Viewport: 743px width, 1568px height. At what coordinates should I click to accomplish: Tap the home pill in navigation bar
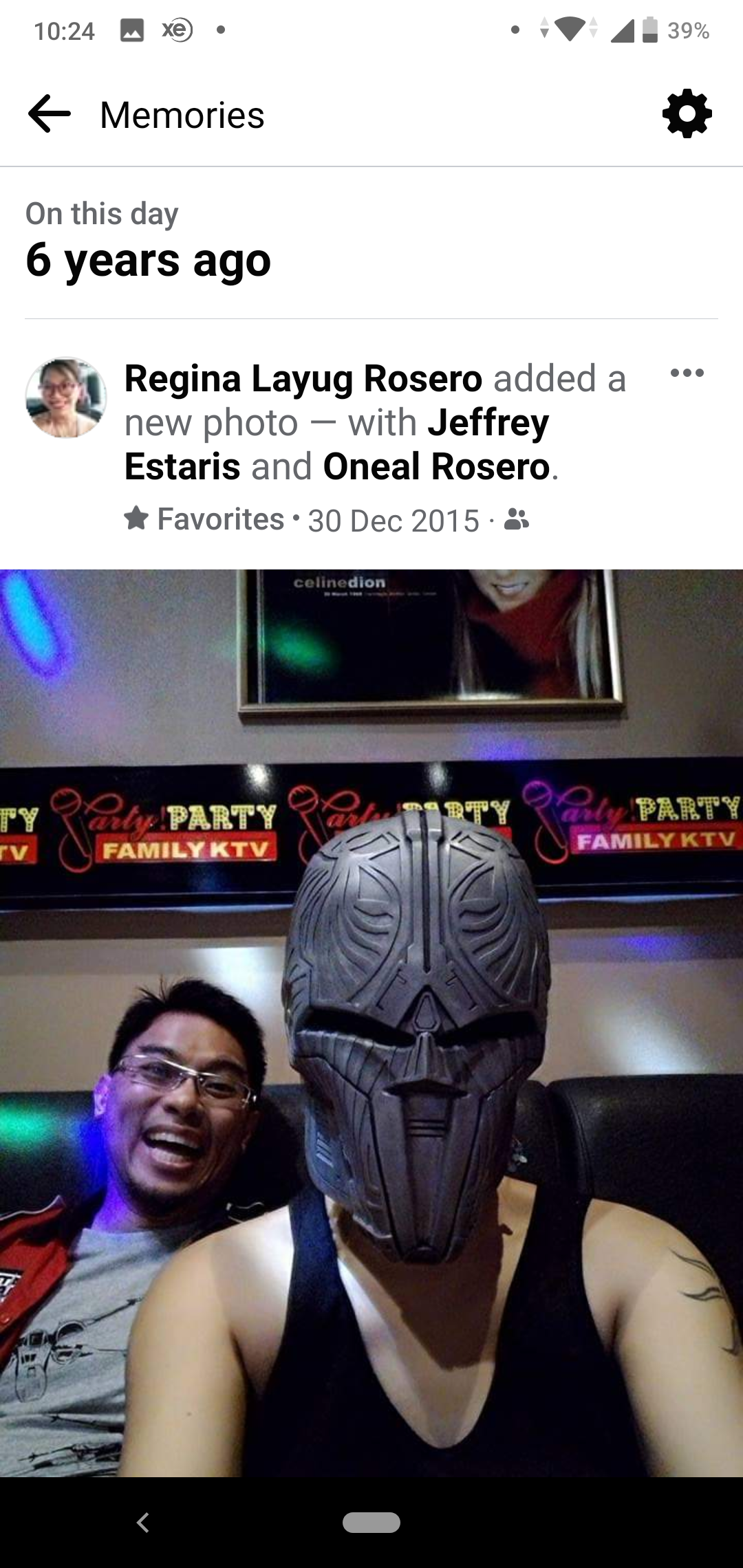[371, 1523]
